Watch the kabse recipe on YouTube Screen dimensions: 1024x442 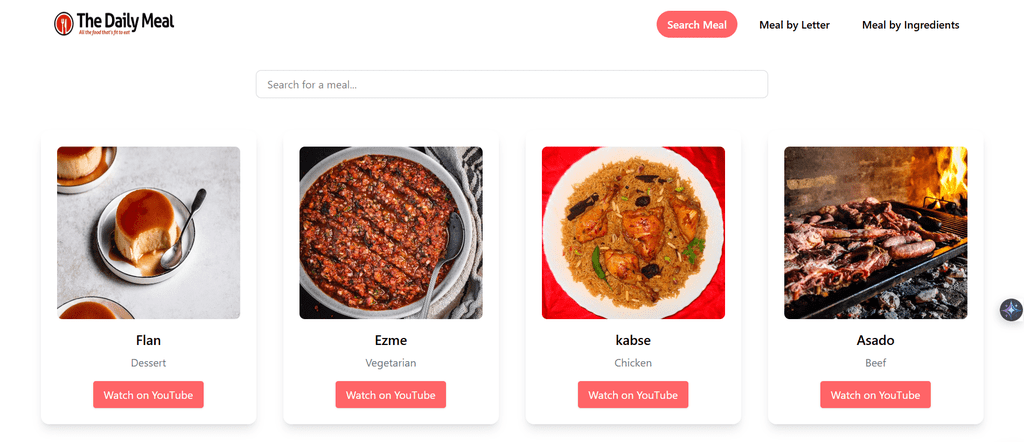tap(632, 395)
